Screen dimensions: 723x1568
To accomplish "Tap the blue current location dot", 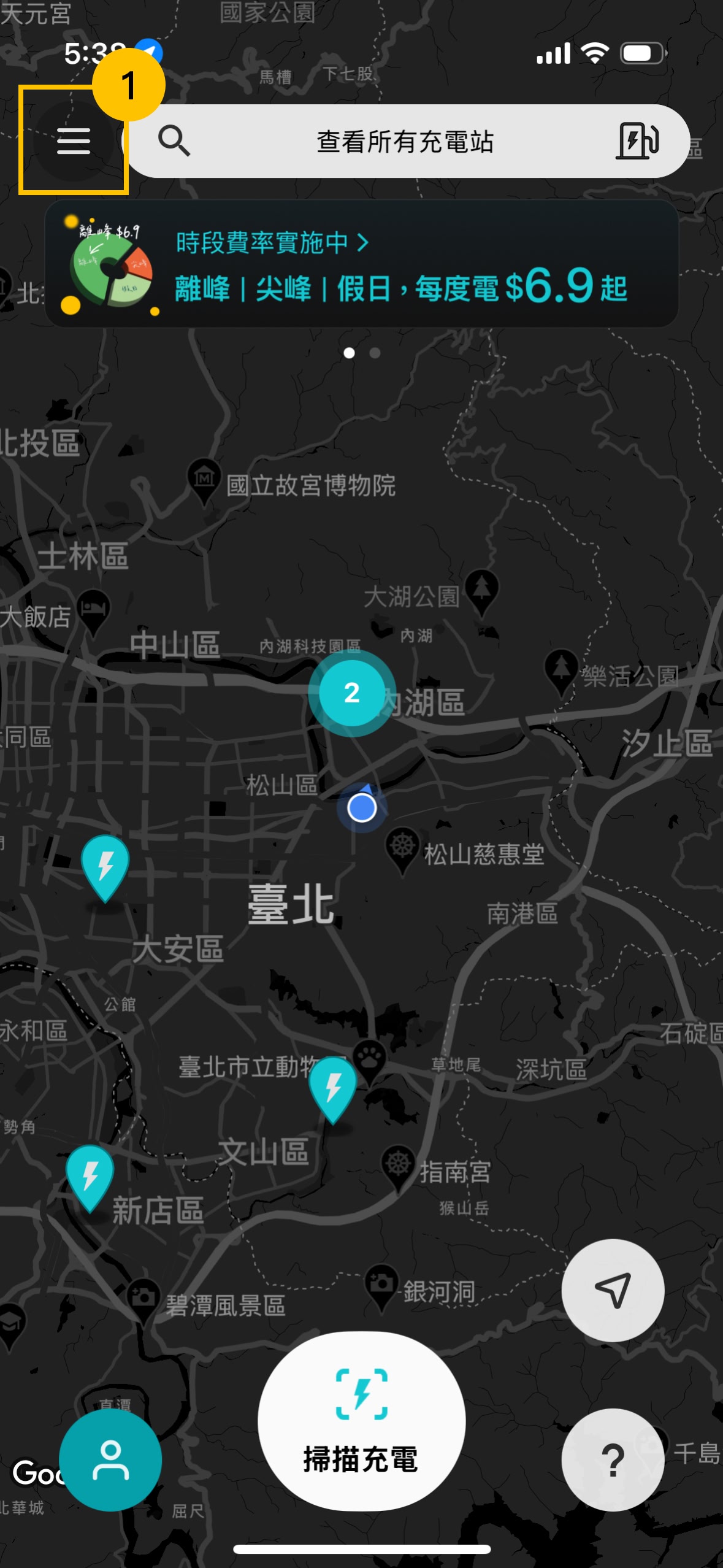I will pyautogui.click(x=362, y=809).
